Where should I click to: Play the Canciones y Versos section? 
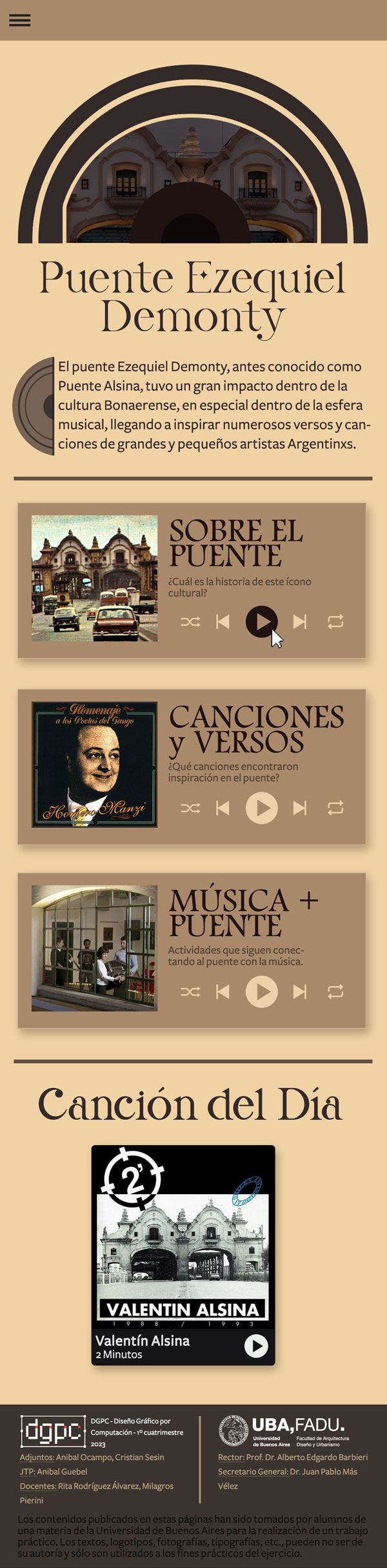261,808
